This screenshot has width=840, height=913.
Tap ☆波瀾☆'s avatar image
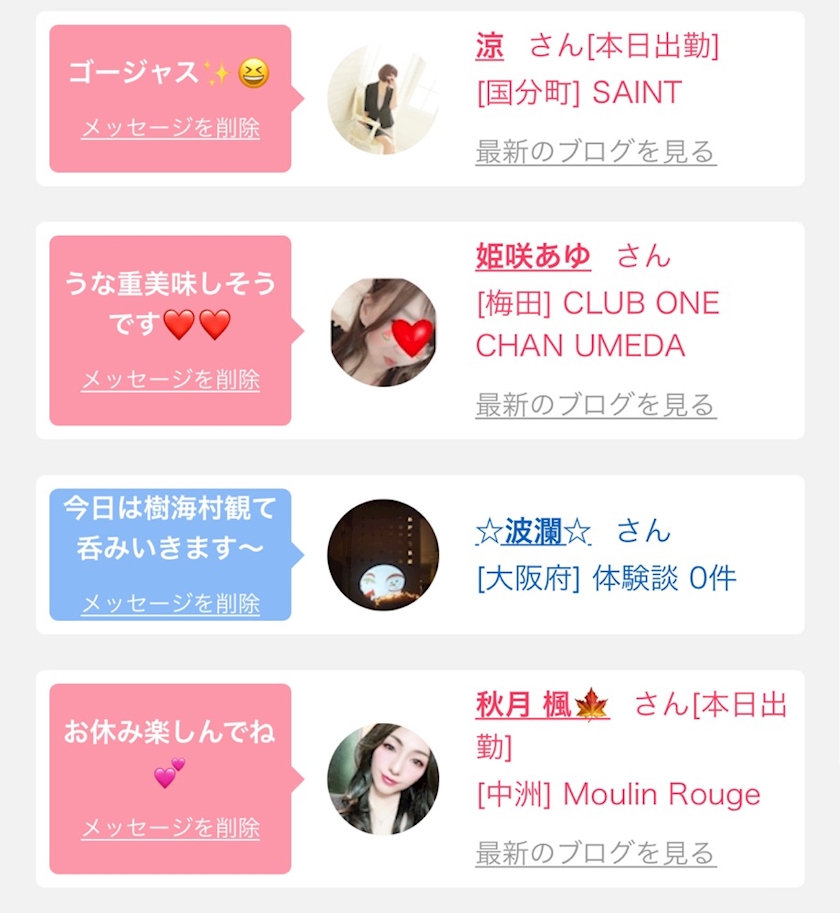coord(383,555)
